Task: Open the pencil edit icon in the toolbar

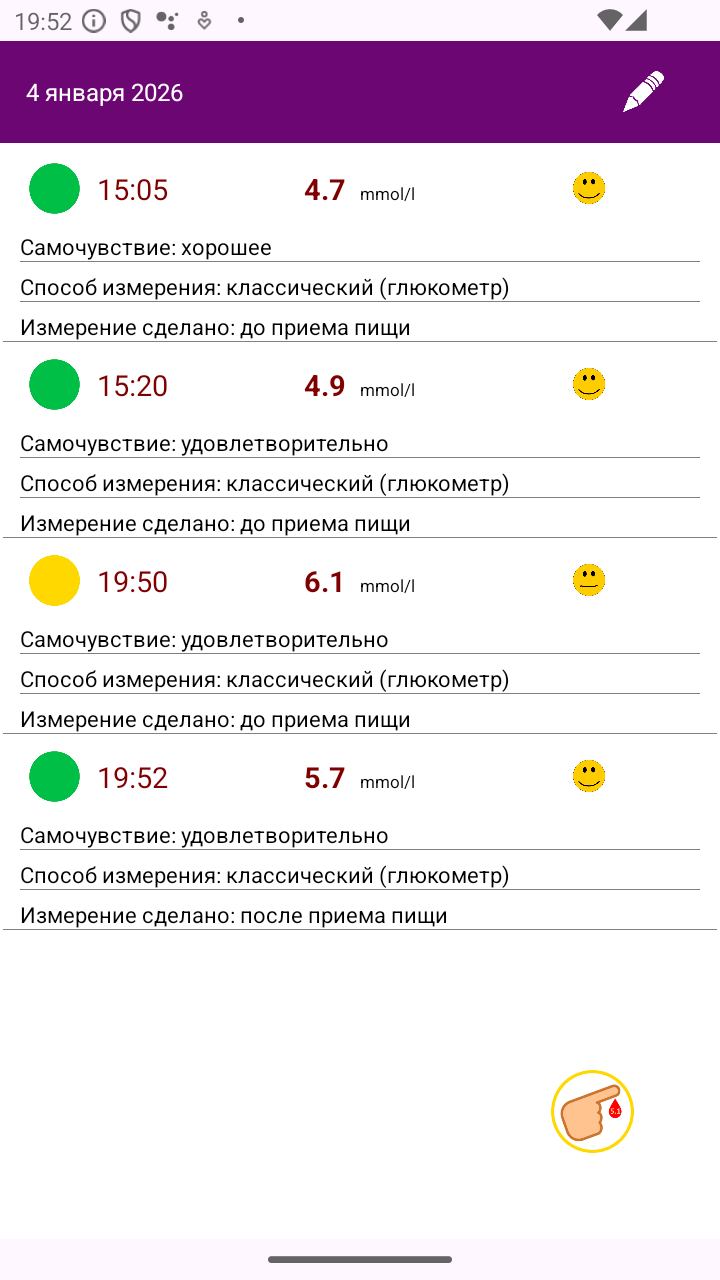Action: coord(643,91)
